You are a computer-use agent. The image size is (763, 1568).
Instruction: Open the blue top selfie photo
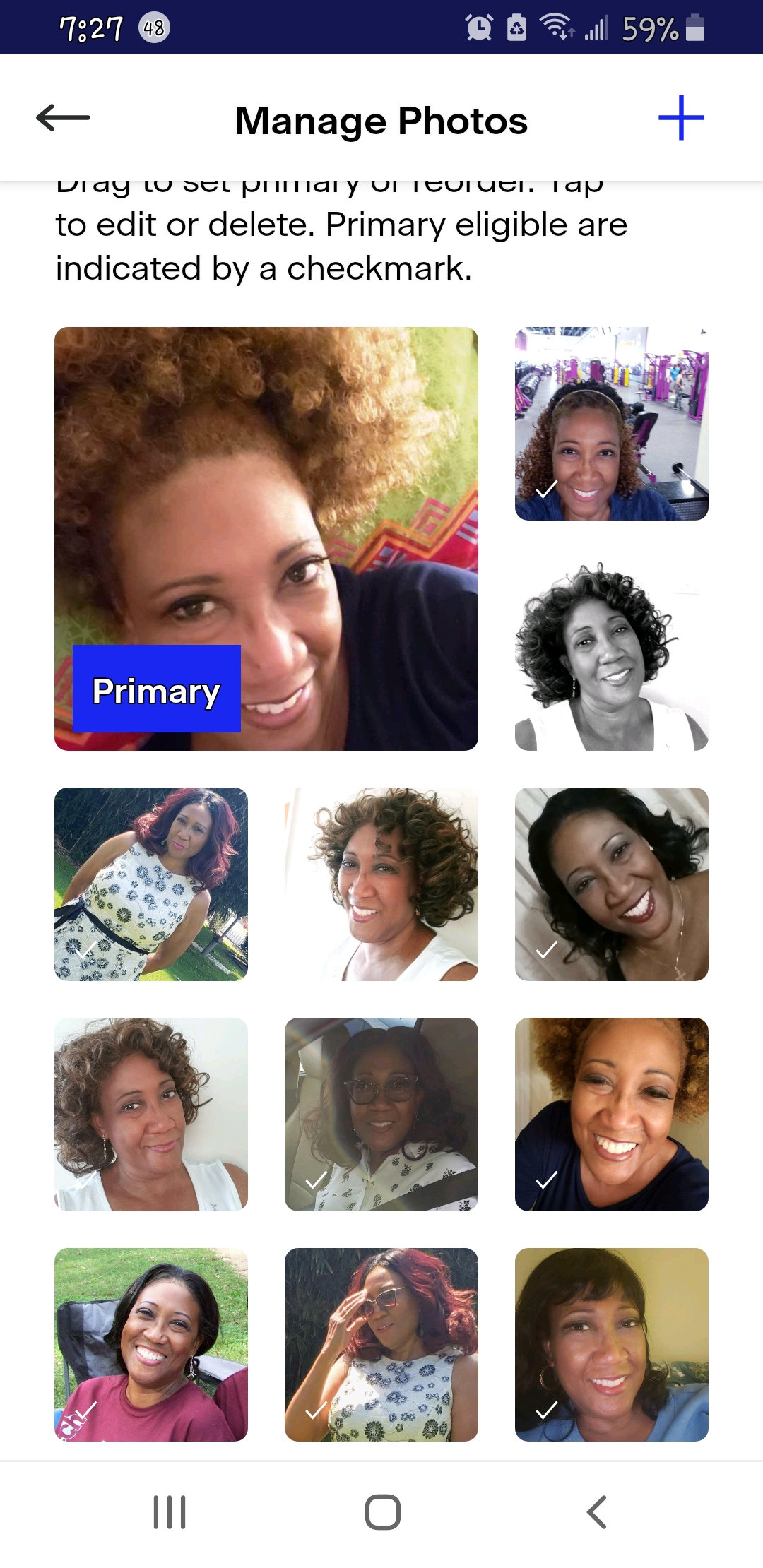pos(612,1344)
